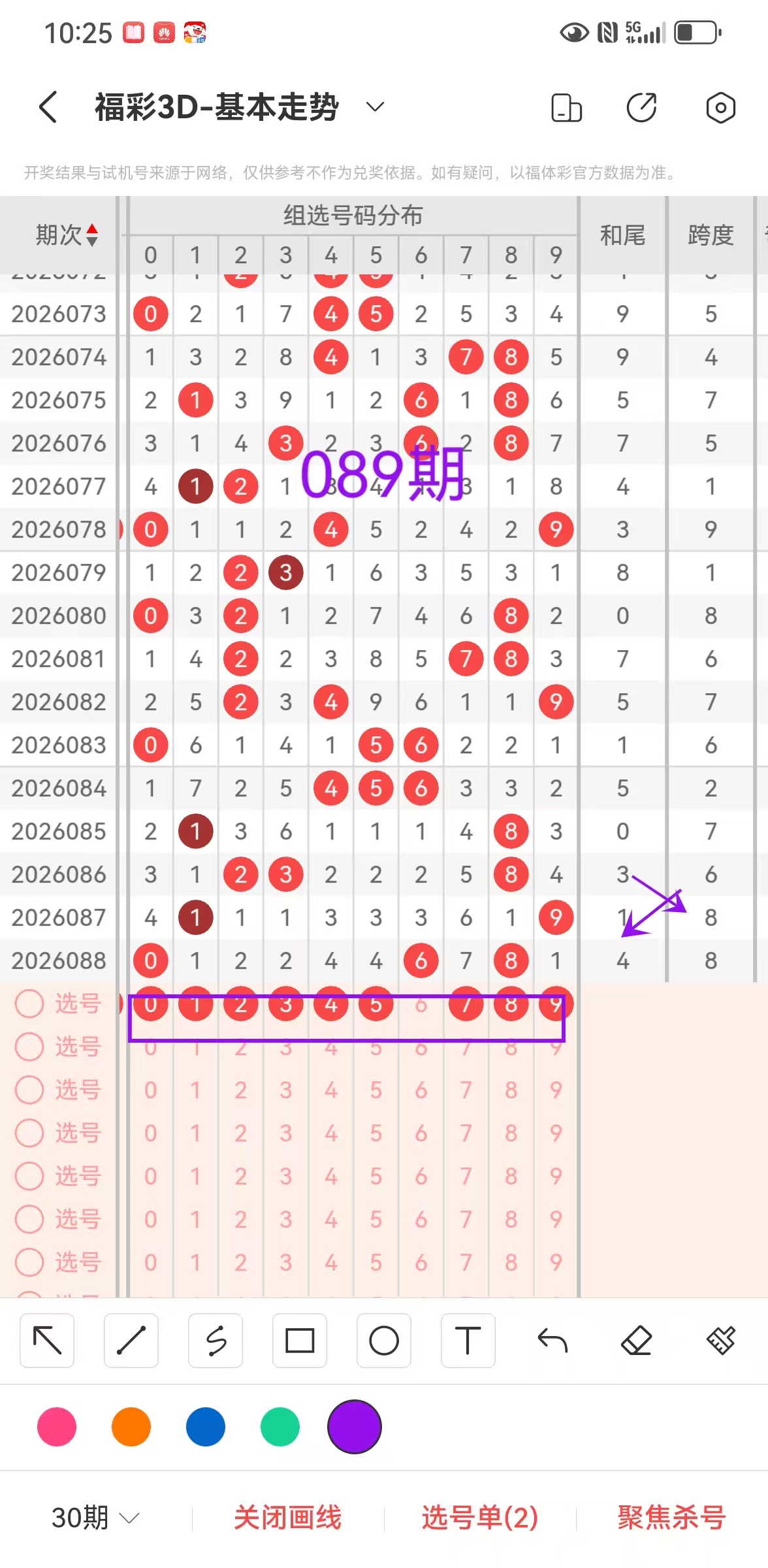Viewport: 768px width, 1568px height.
Task: Select the rectangle drawing tool
Action: point(300,1341)
